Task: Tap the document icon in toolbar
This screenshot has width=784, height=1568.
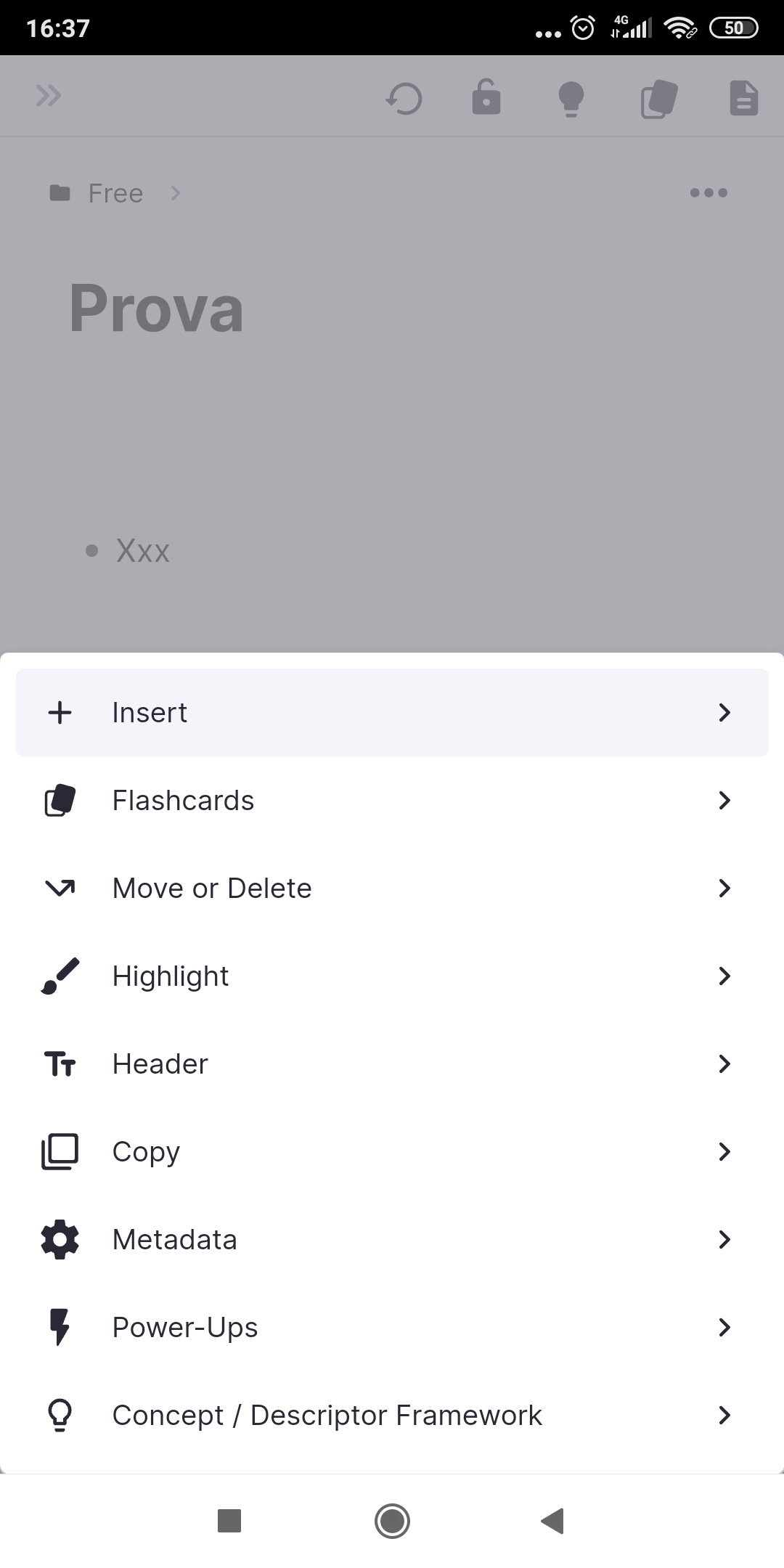Action: pos(743,99)
